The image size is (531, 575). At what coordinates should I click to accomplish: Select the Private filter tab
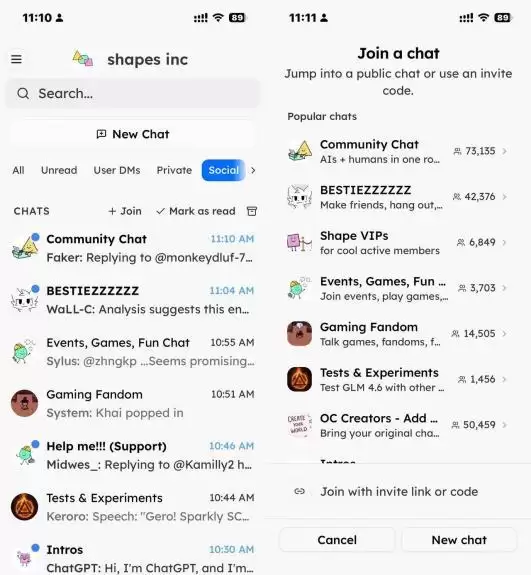[x=174, y=170]
